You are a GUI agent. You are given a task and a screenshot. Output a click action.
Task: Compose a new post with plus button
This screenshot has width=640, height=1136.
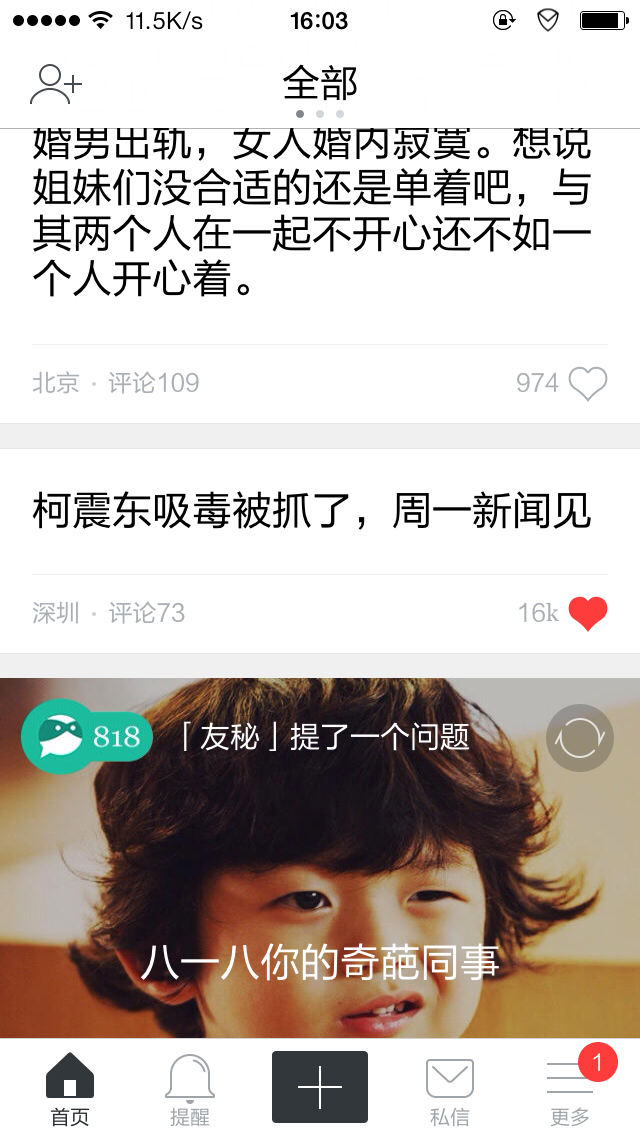click(320, 1087)
